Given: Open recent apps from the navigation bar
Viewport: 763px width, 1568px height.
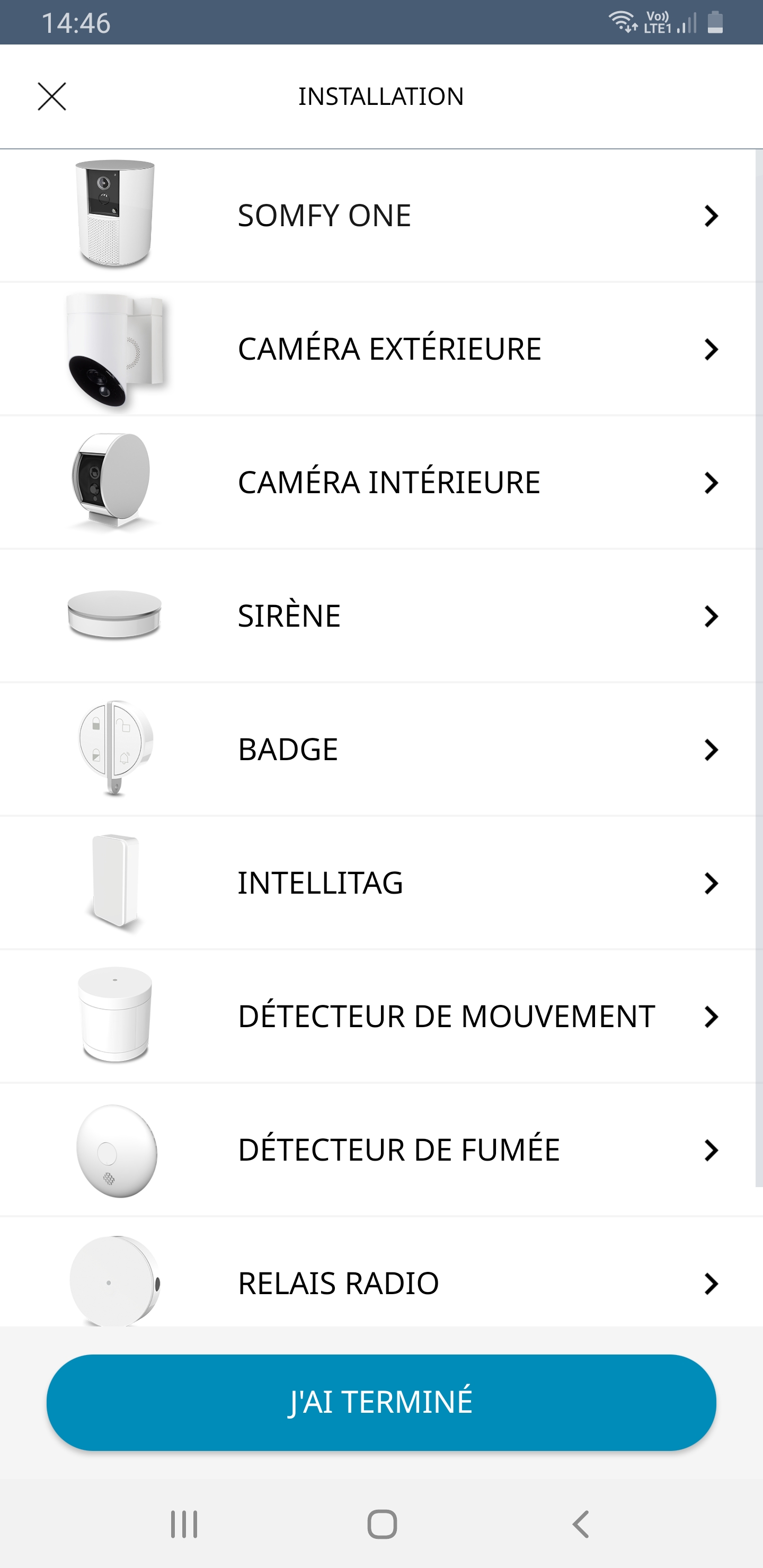Looking at the screenshot, I should coord(184,1524).
